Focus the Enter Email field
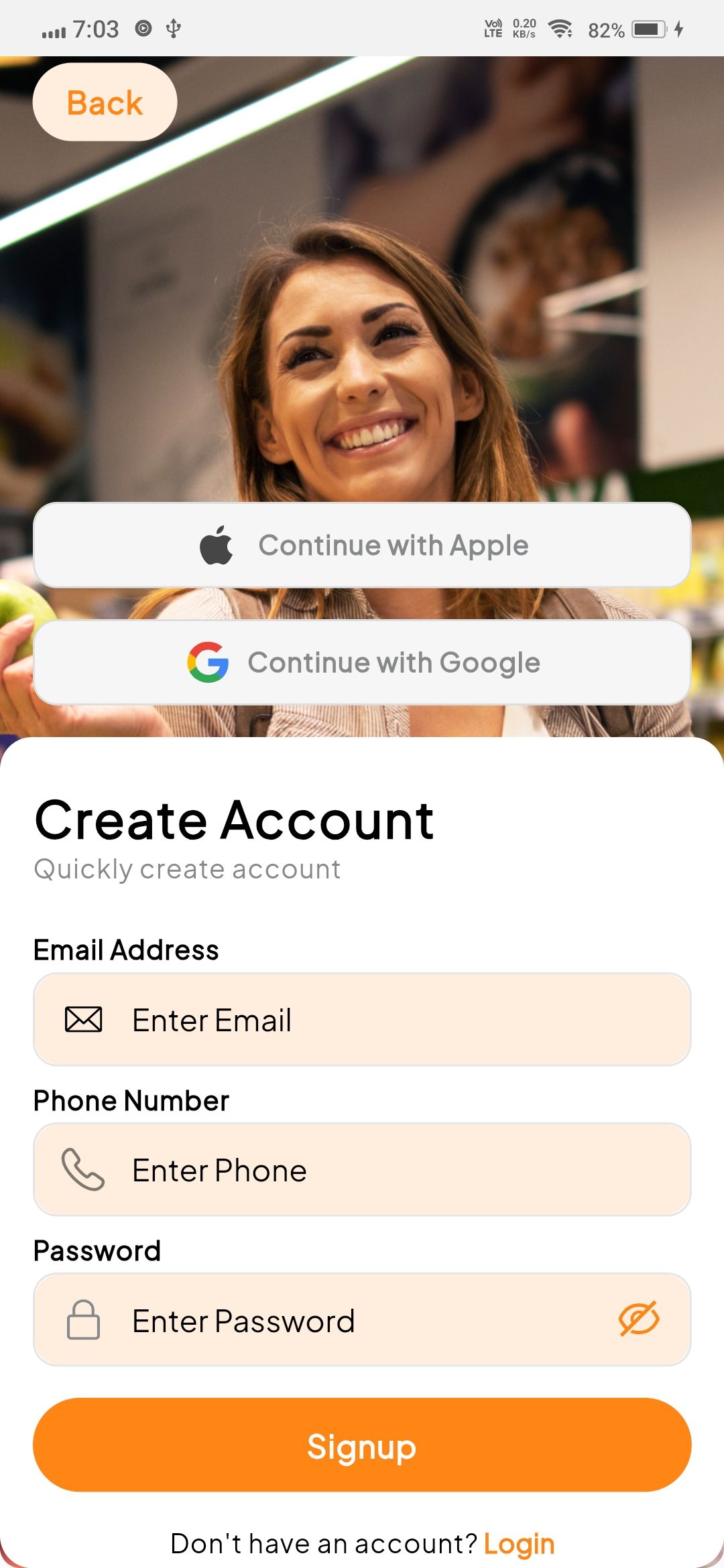Viewport: 724px width, 1568px height. tap(362, 1019)
